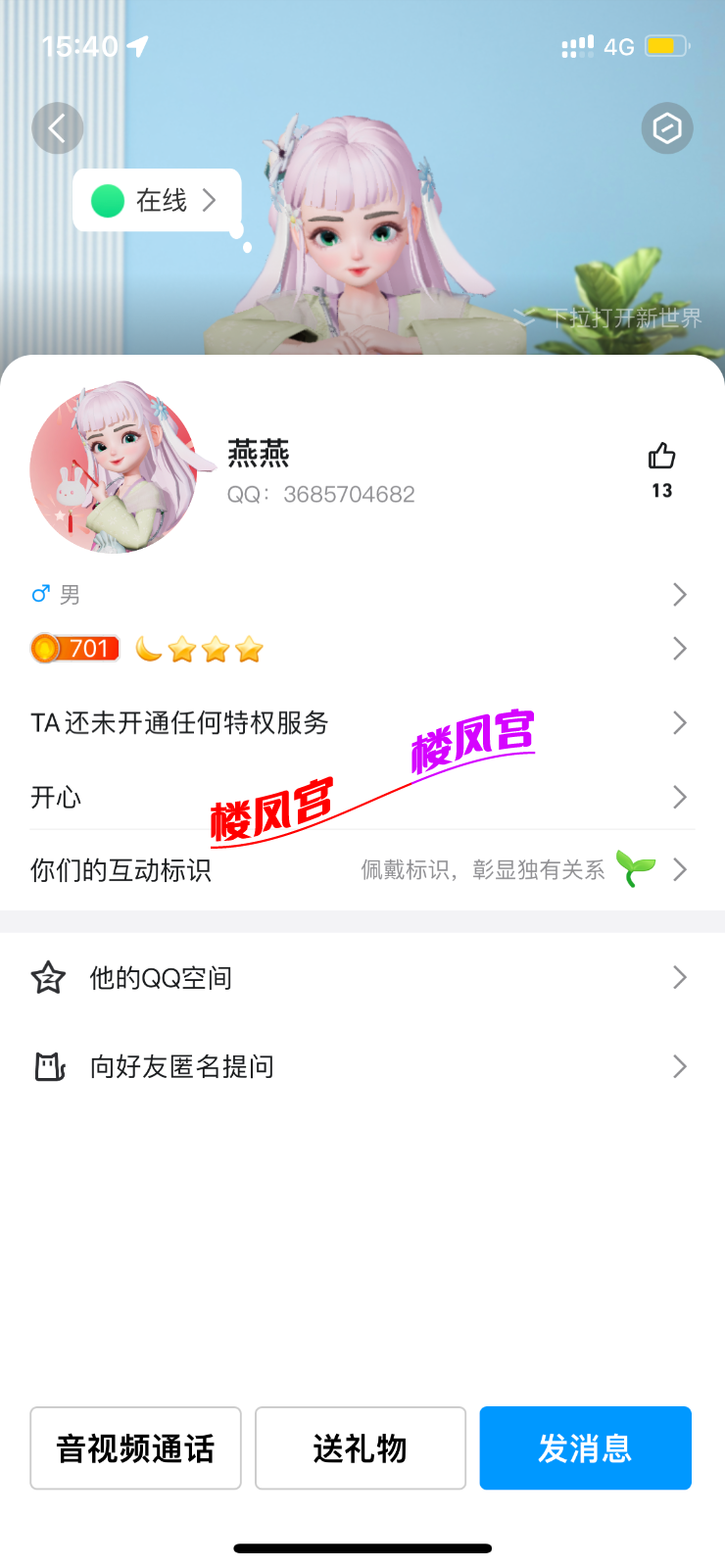Open 他的QQ空间
725x1568 pixels.
tap(361, 978)
